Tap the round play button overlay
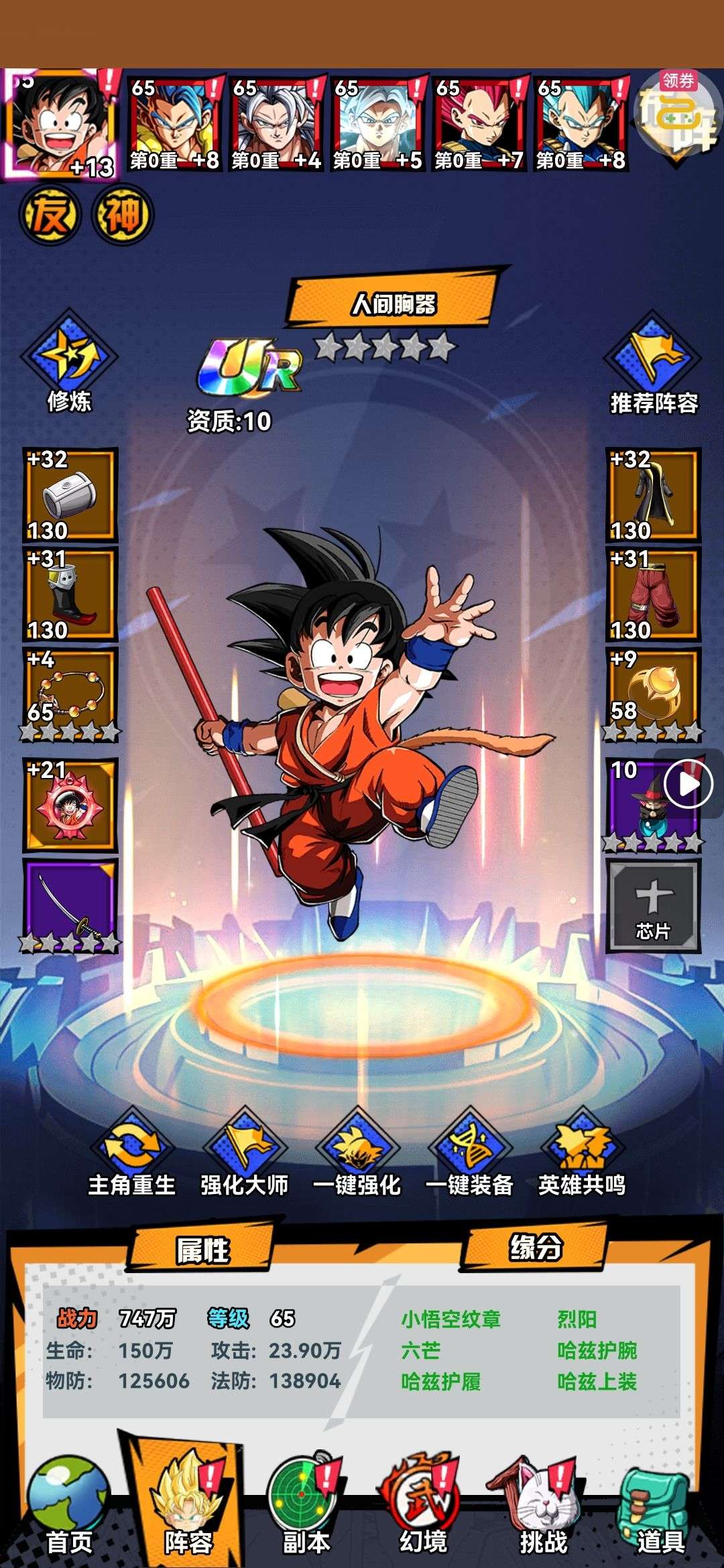This screenshot has width=724, height=1568. coord(688,785)
